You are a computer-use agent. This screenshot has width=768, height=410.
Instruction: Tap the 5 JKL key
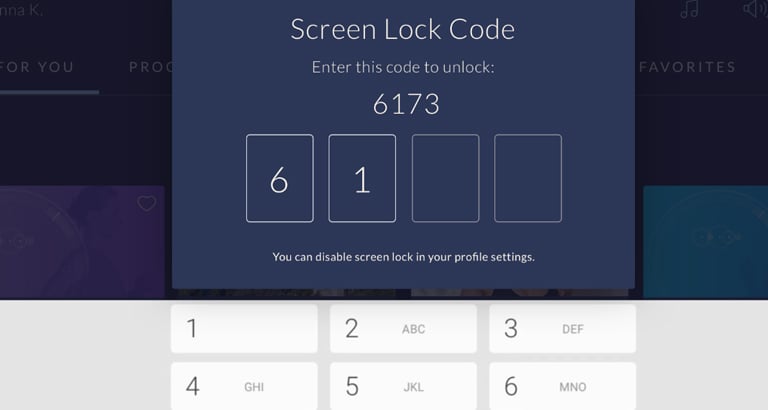(x=403, y=386)
